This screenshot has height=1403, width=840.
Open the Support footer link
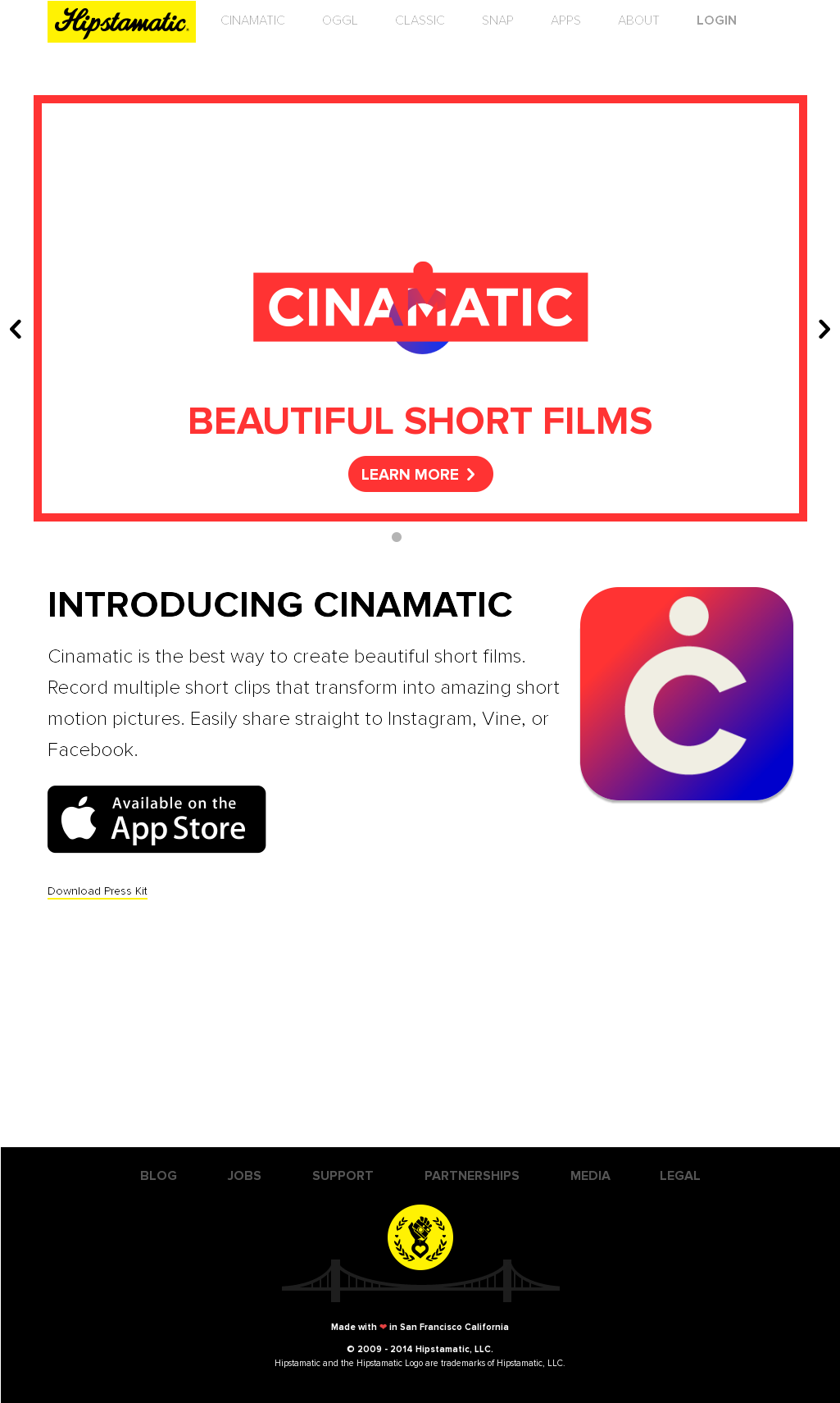(343, 1175)
